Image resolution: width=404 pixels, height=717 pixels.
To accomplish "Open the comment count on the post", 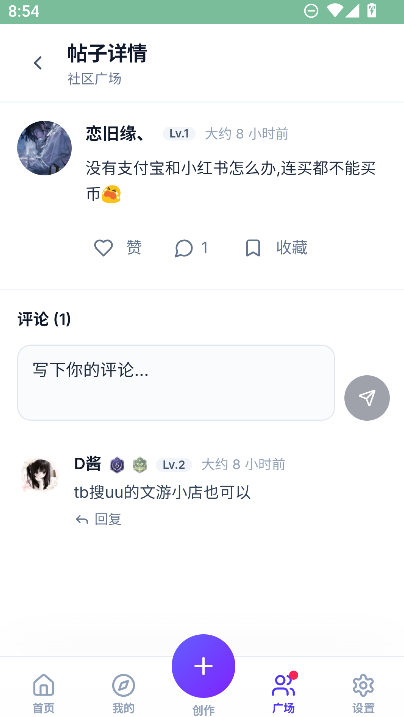I will click(x=191, y=248).
